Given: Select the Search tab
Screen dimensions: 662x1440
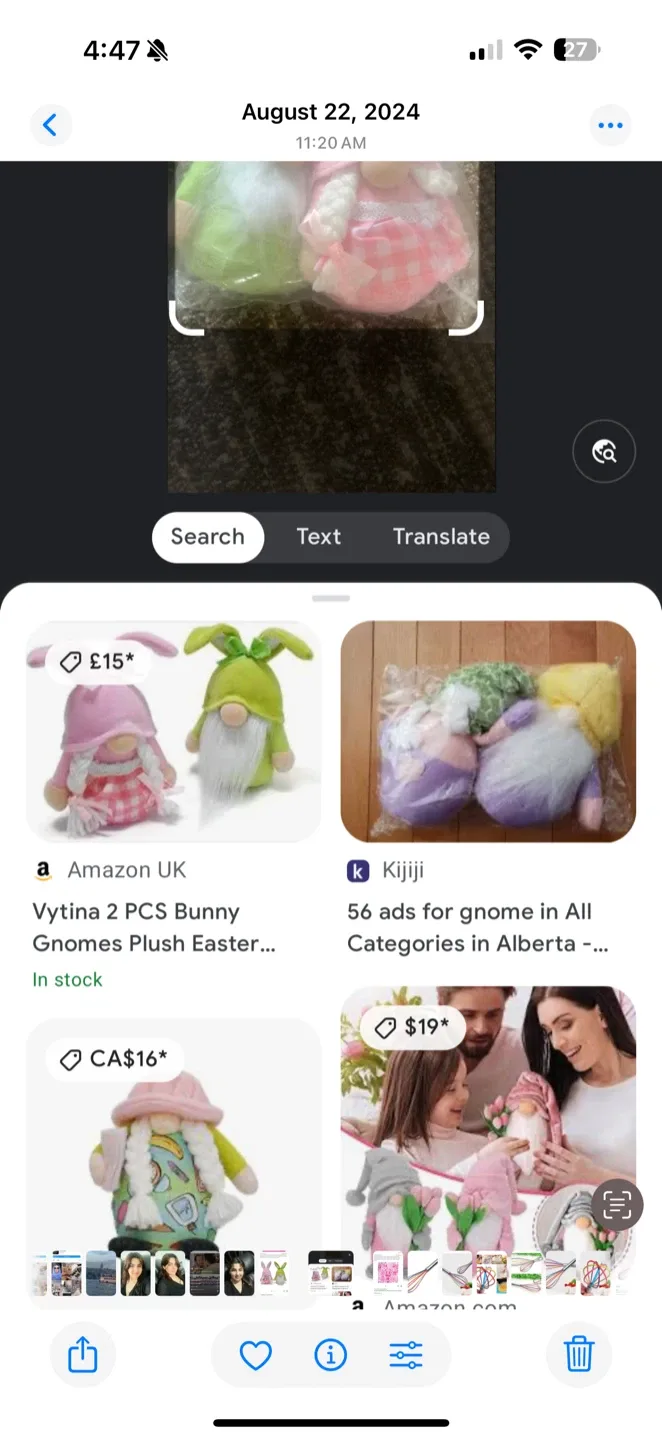Looking at the screenshot, I should (x=208, y=537).
